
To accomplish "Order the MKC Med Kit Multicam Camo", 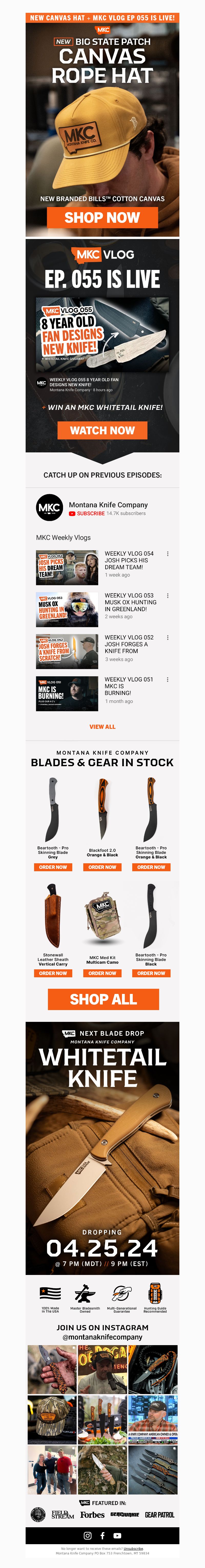I will click(102, 973).
